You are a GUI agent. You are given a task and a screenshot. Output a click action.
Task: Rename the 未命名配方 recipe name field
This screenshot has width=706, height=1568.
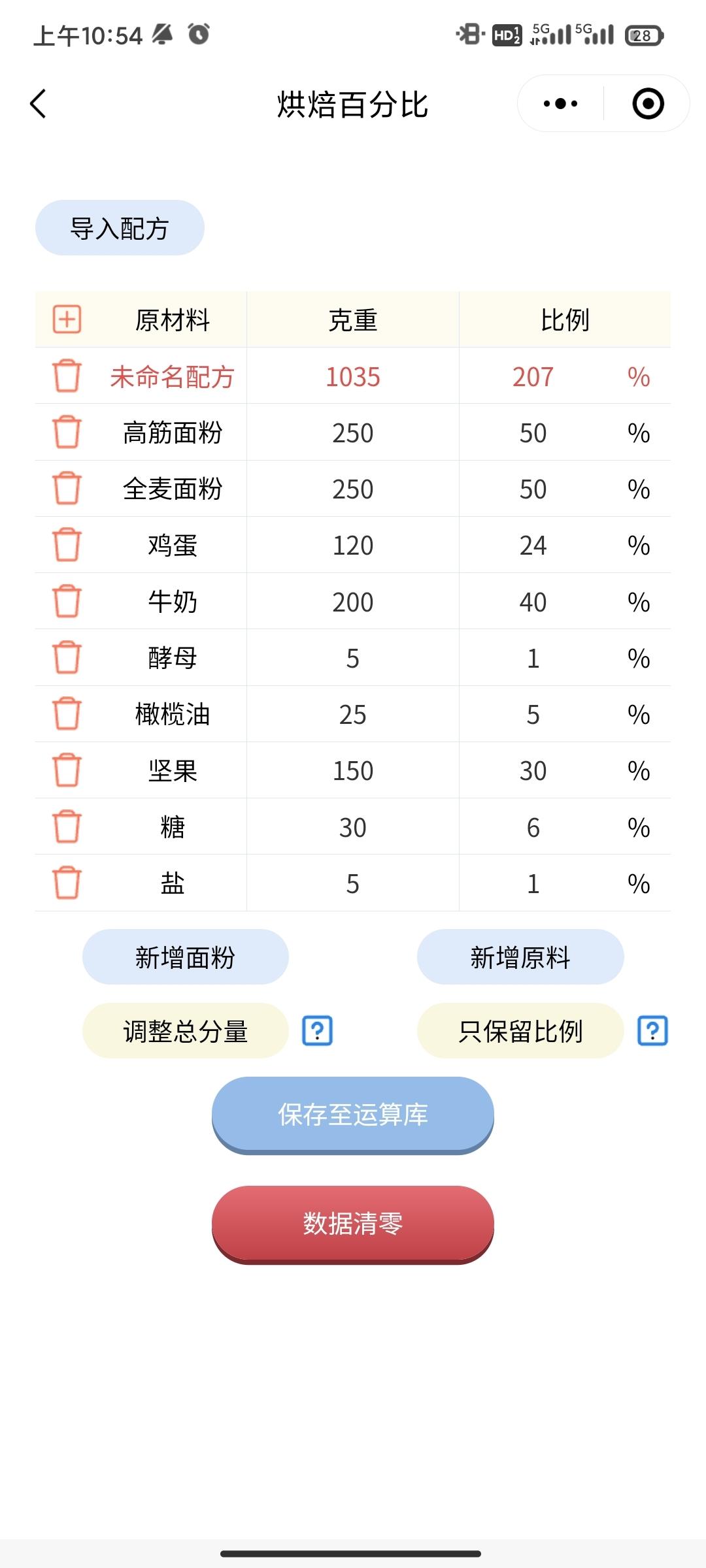(172, 376)
